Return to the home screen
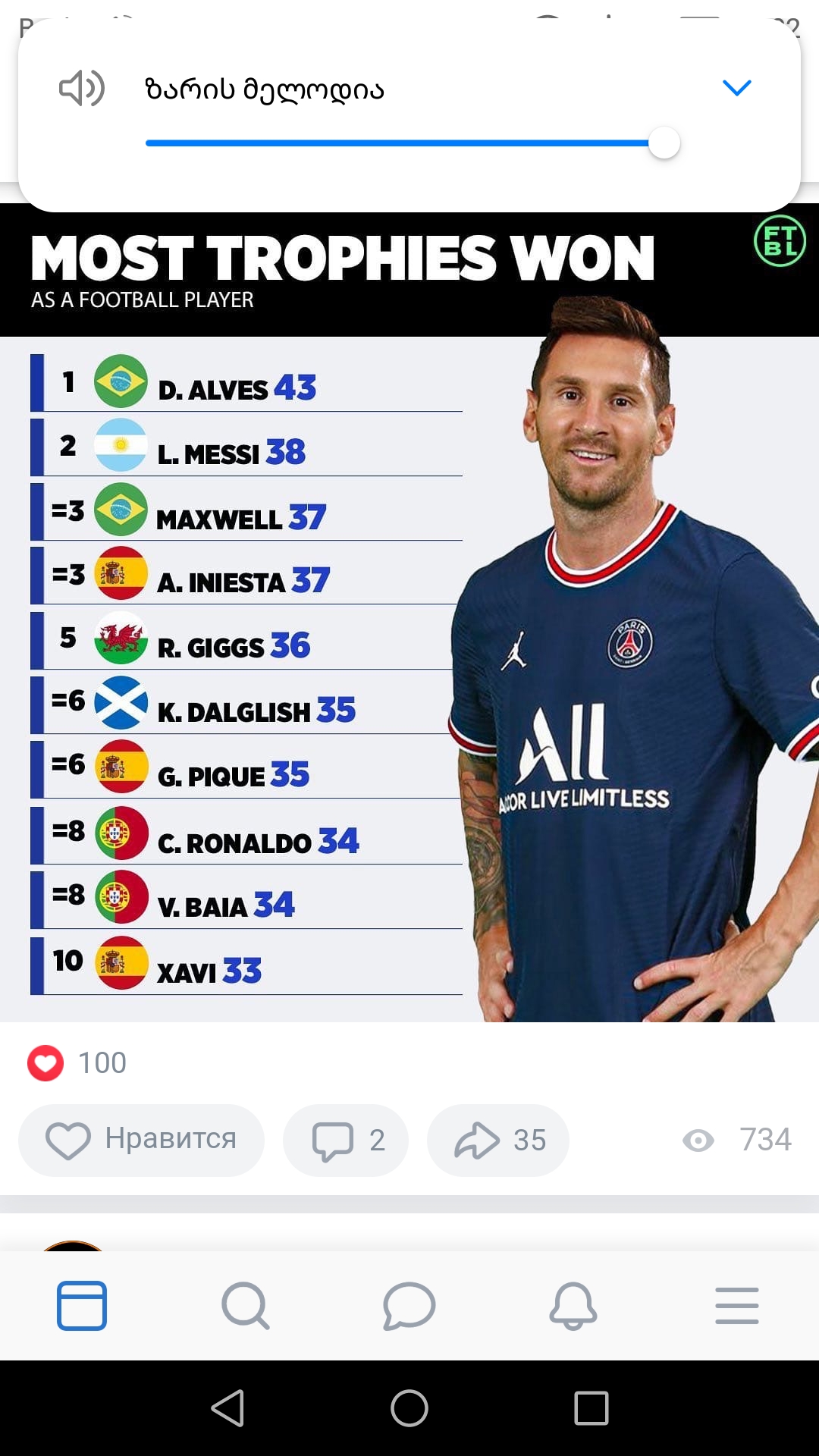 point(409,1408)
